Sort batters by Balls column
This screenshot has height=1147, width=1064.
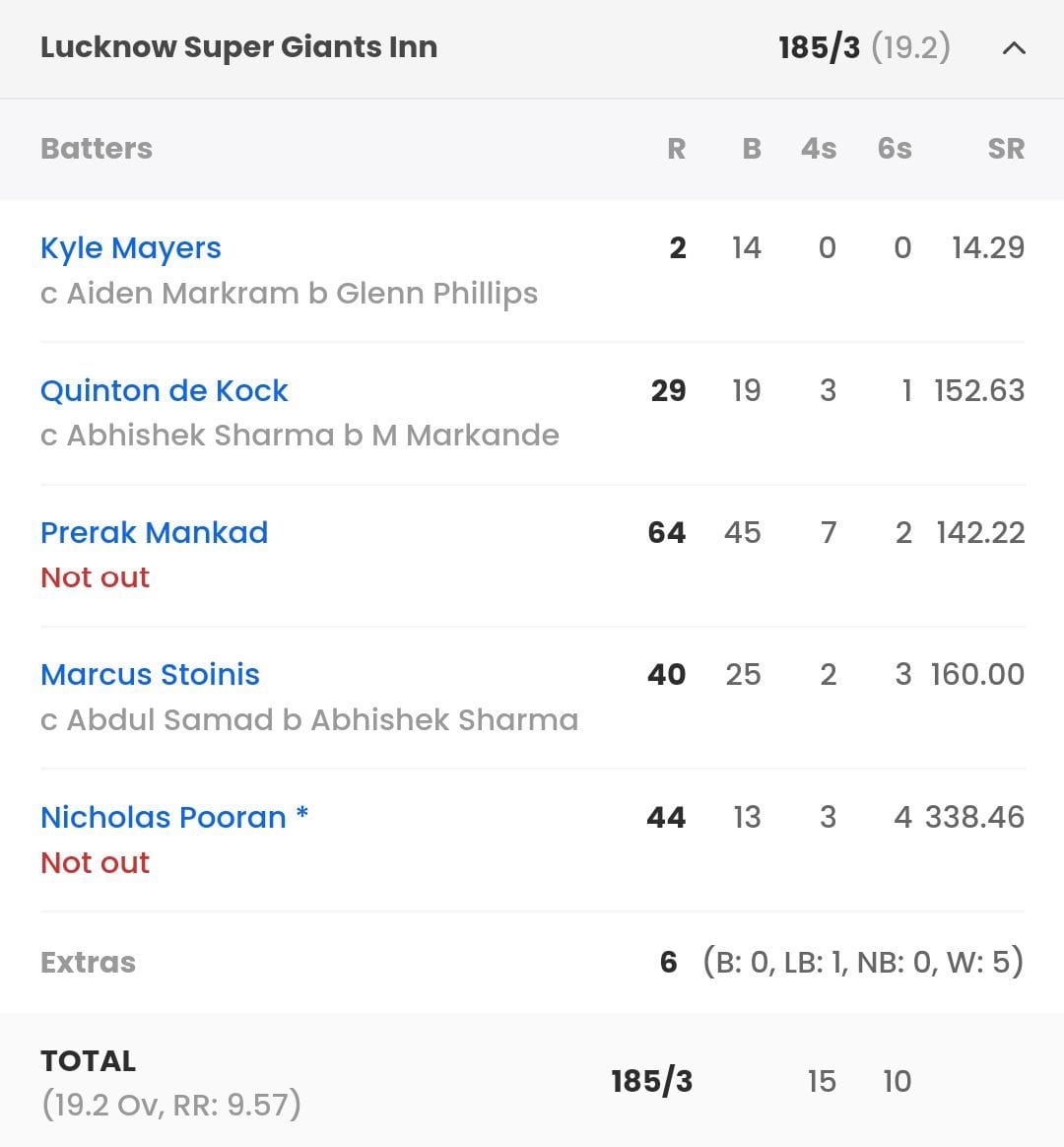pos(752,149)
